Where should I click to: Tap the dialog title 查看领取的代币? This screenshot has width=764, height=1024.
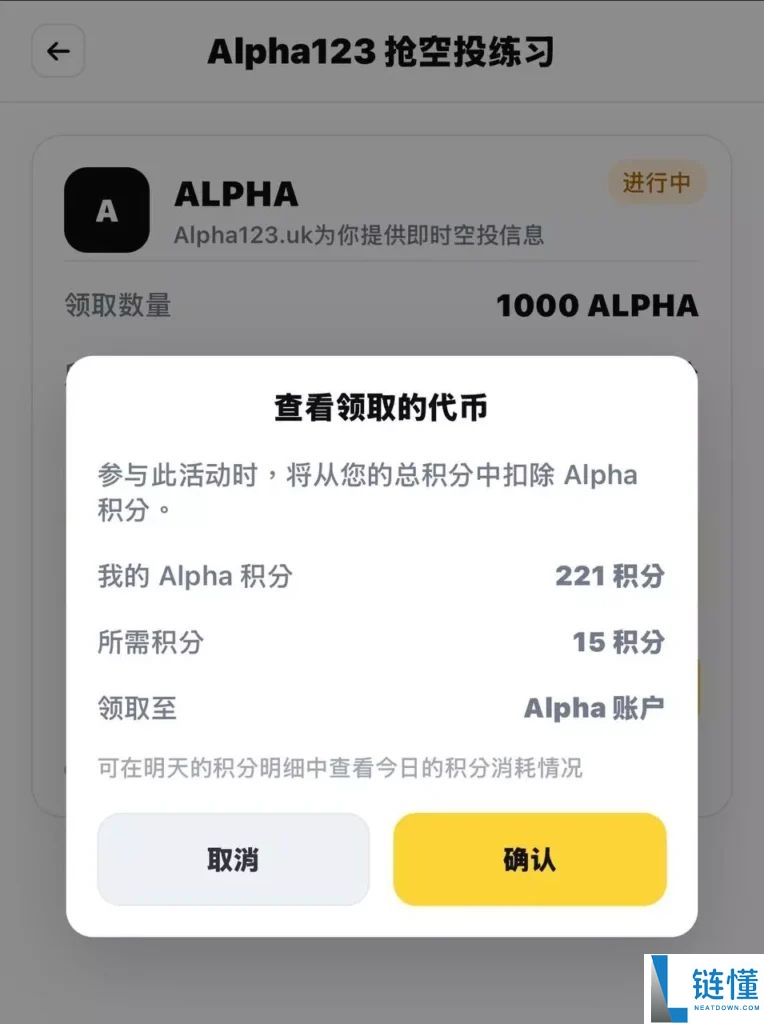pos(380,406)
